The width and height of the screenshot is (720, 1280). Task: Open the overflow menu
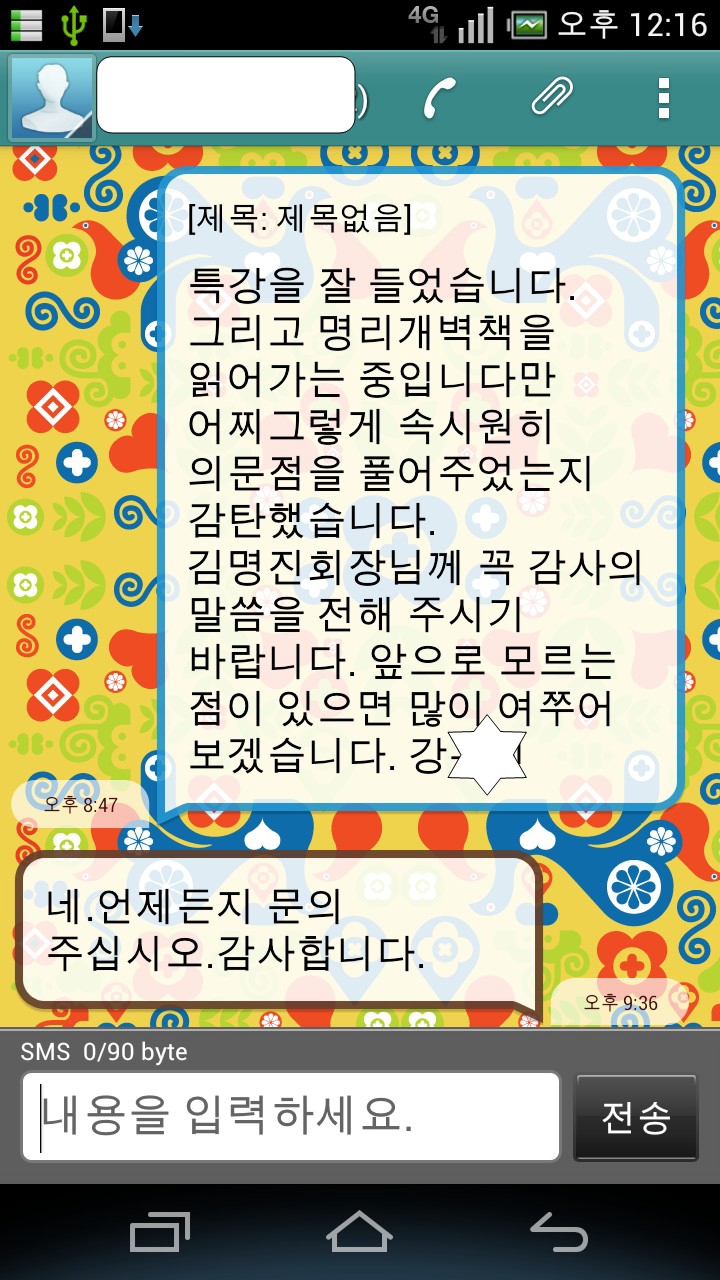pyautogui.click(x=663, y=98)
